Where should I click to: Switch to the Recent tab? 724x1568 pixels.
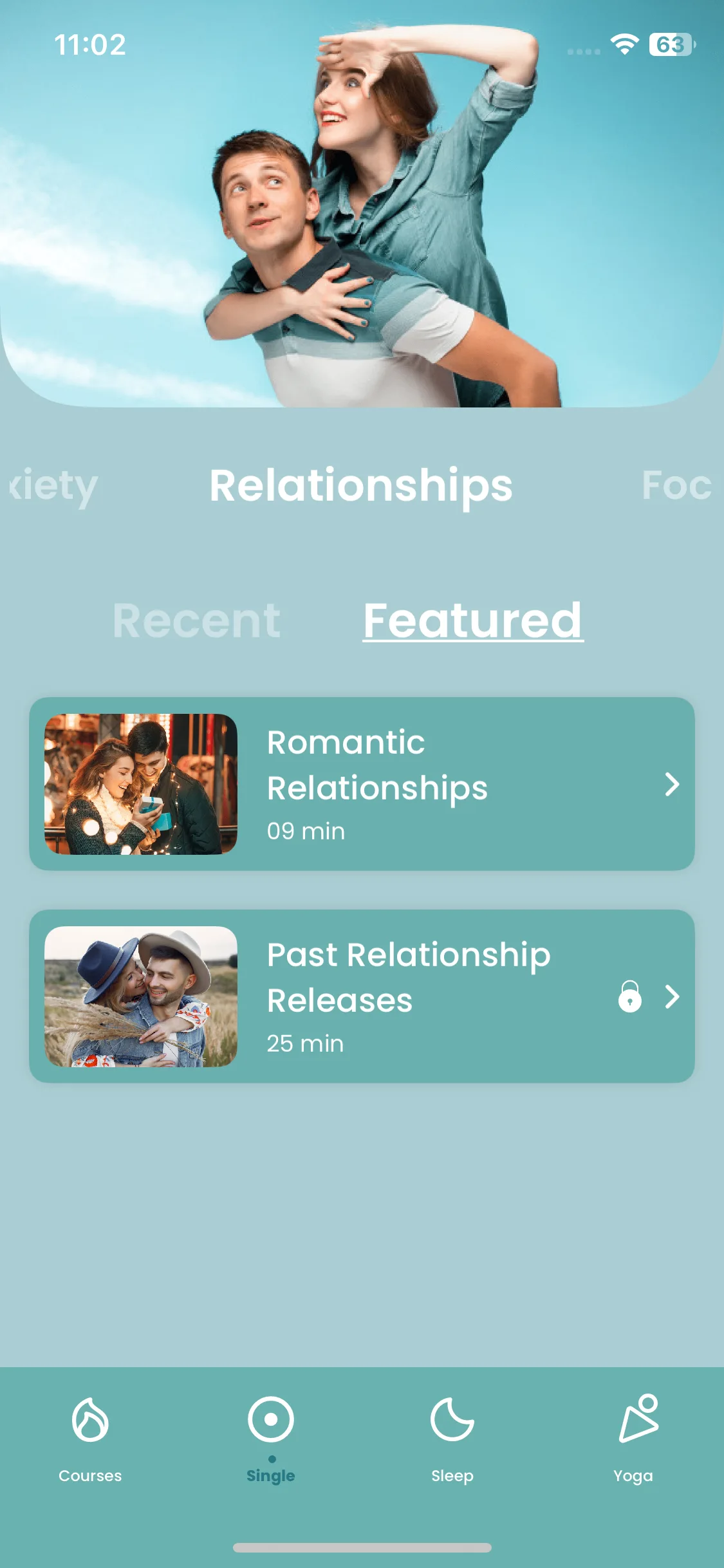[196, 621]
